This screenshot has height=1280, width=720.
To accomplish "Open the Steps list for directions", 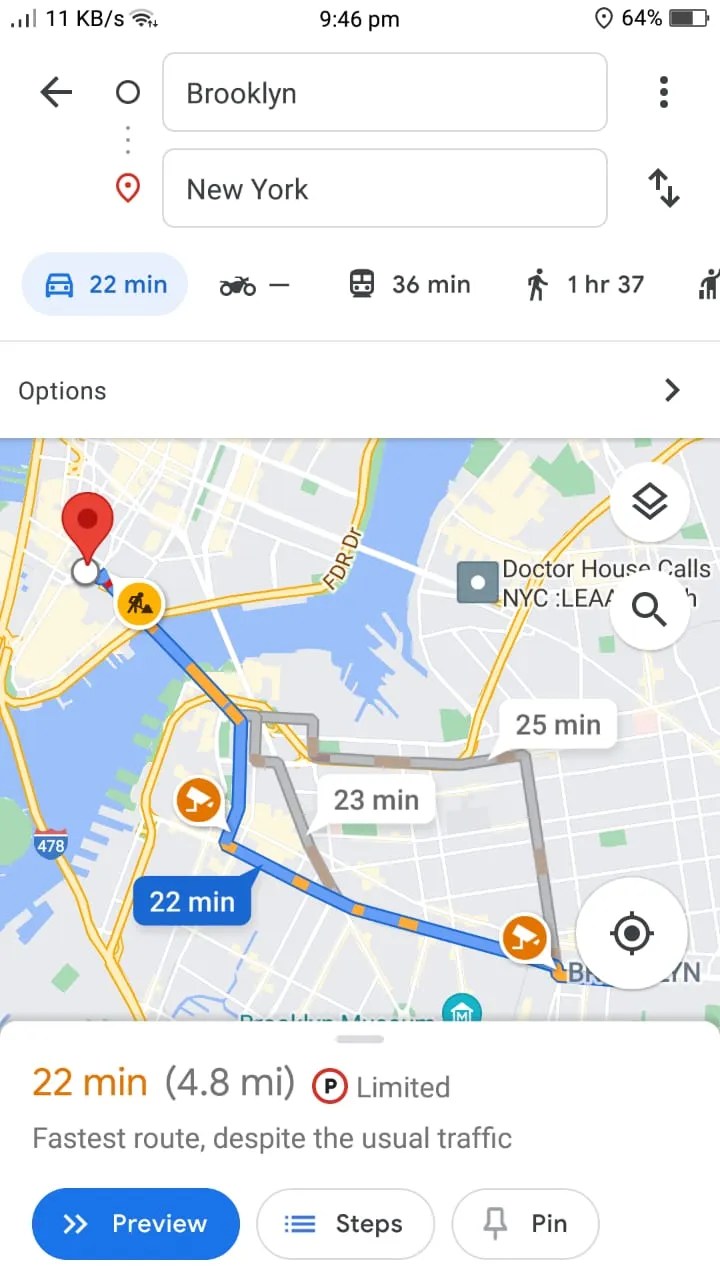I will pos(345,1223).
